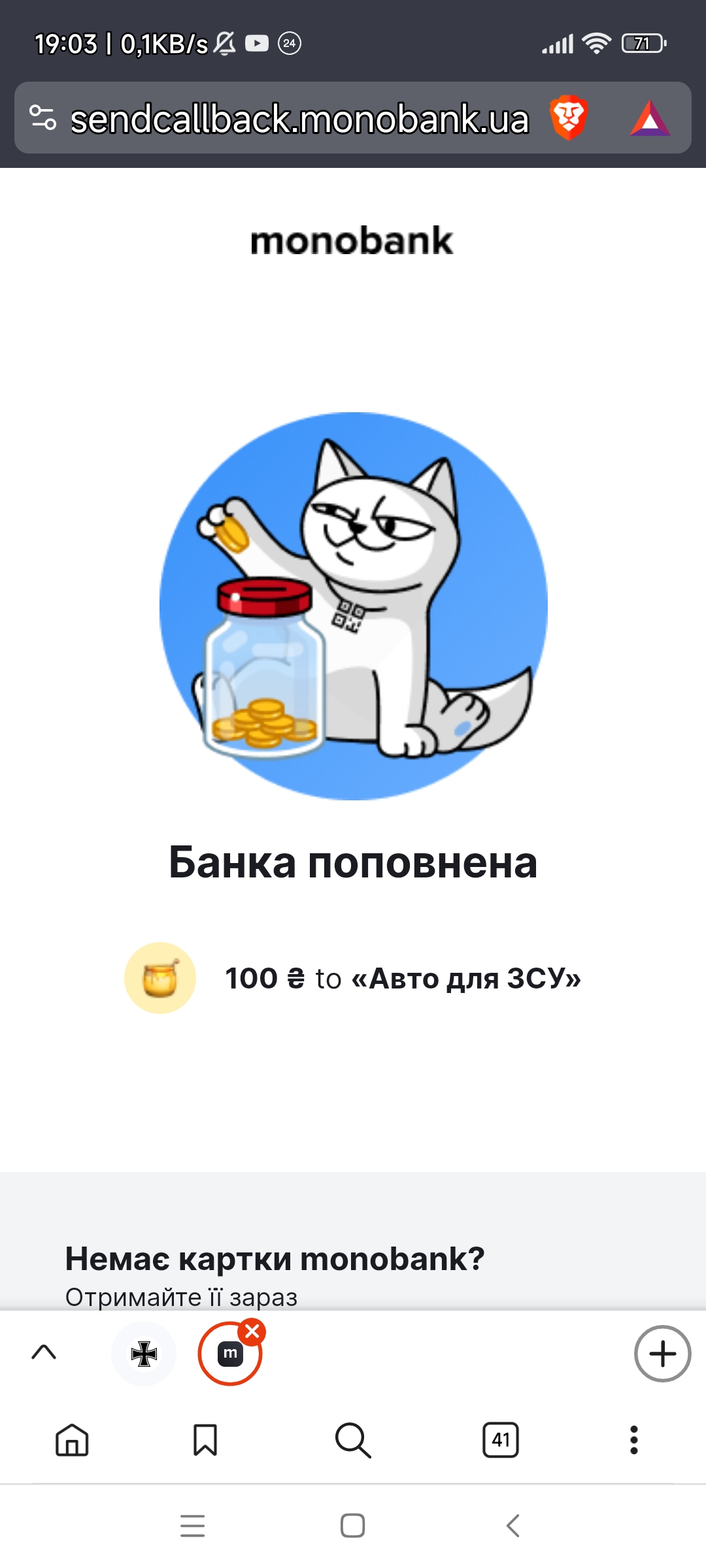
Task: Tap the sendcallback.monobank.ua address bar
Action: click(299, 120)
